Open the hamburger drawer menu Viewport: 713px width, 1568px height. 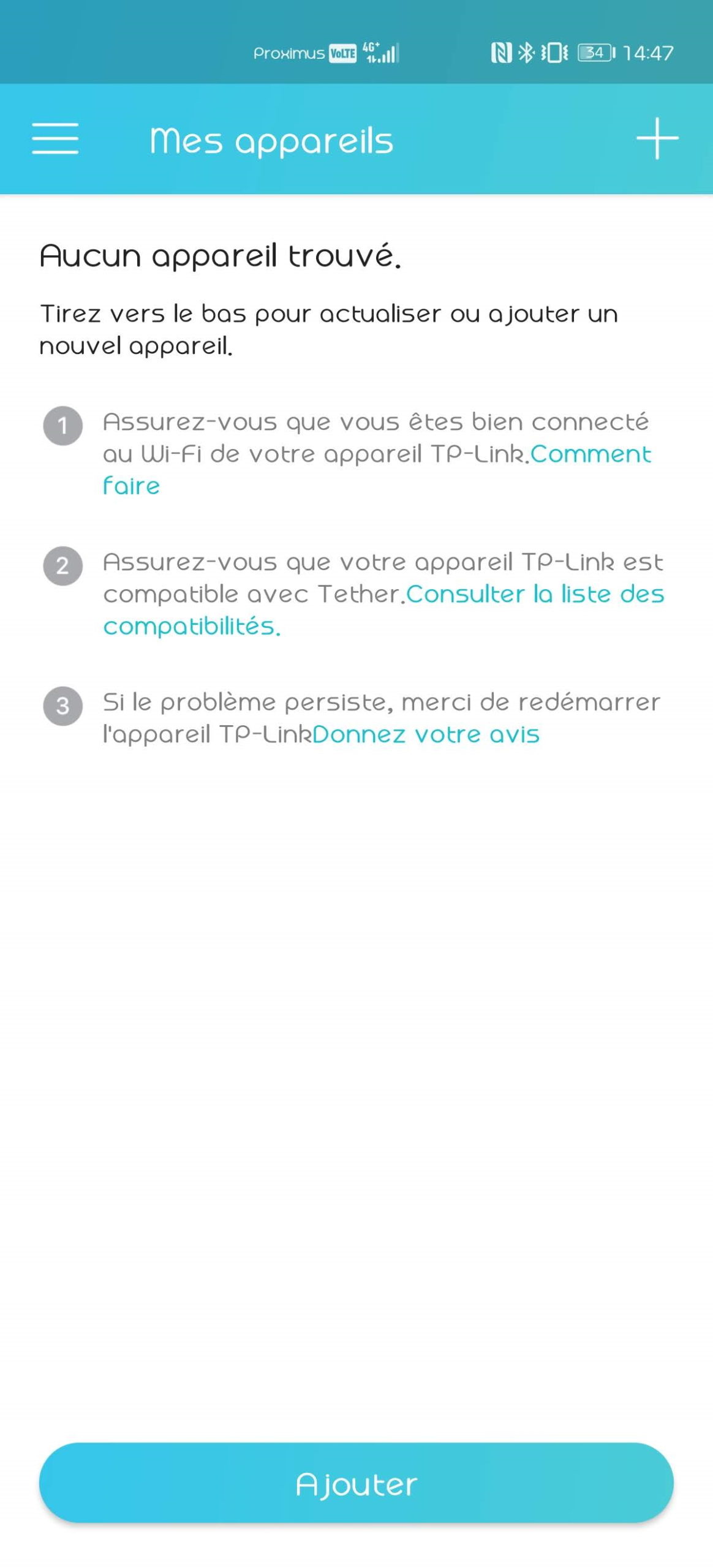click(55, 138)
